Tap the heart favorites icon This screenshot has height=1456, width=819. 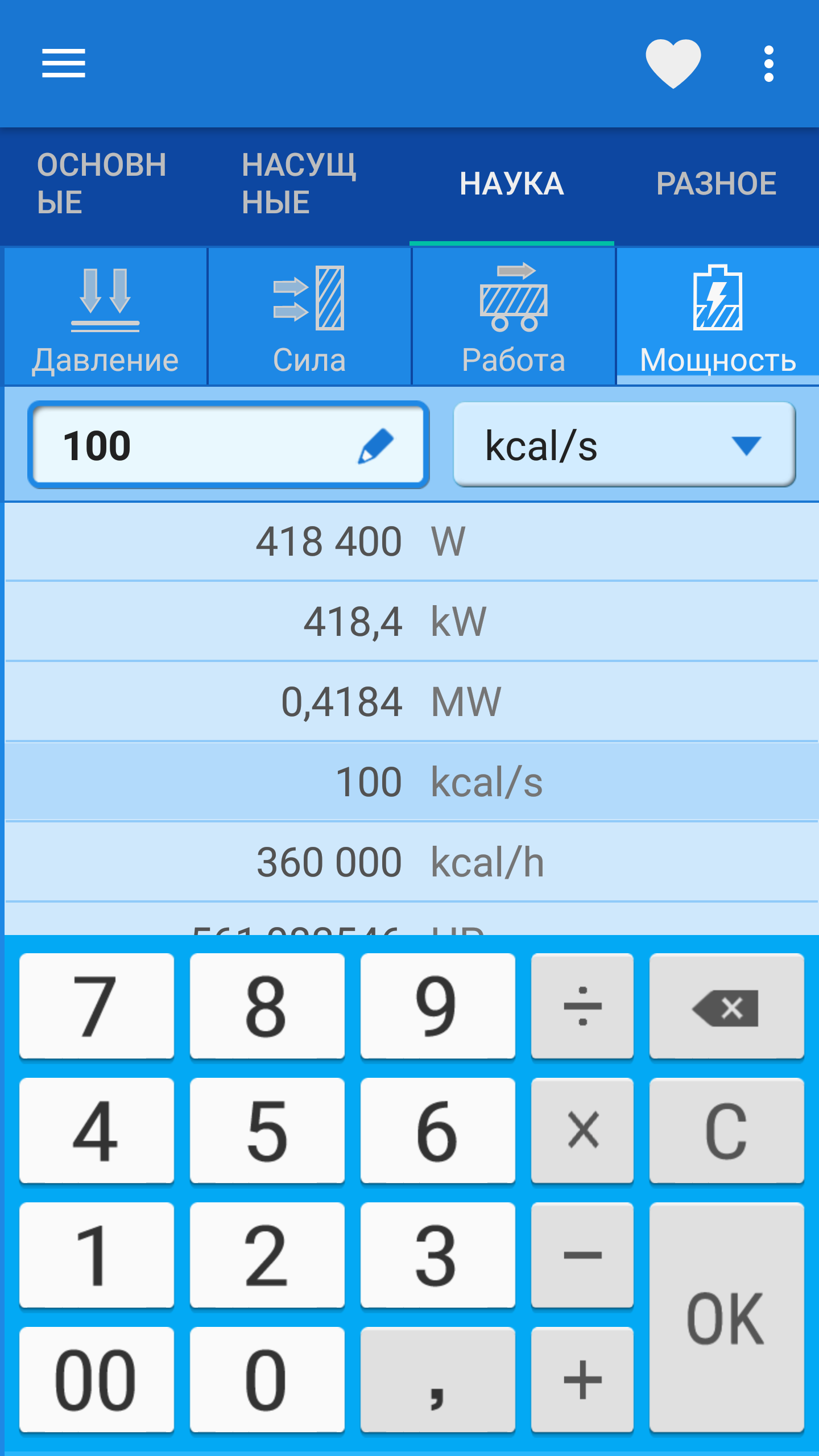(673, 63)
